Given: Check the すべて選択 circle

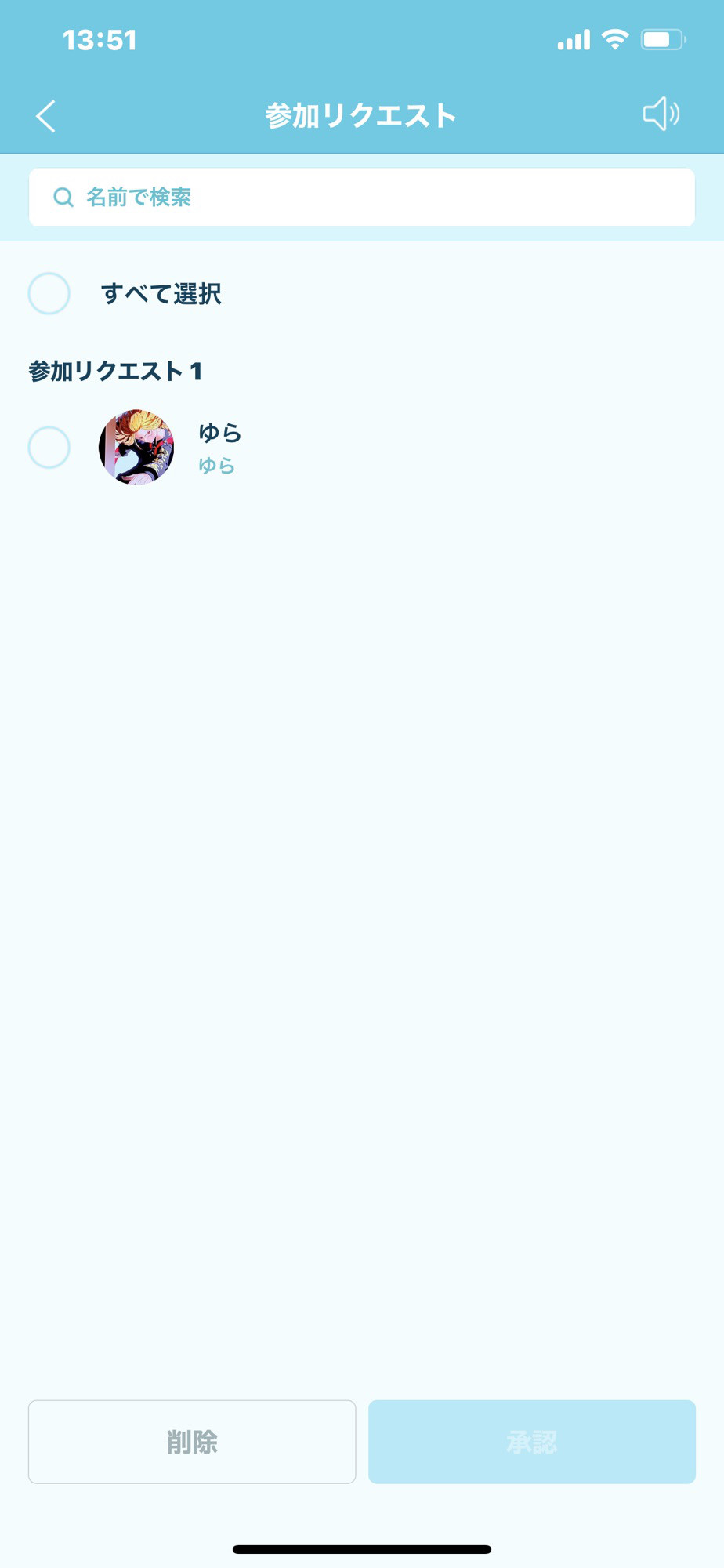Looking at the screenshot, I should (49, 294).
